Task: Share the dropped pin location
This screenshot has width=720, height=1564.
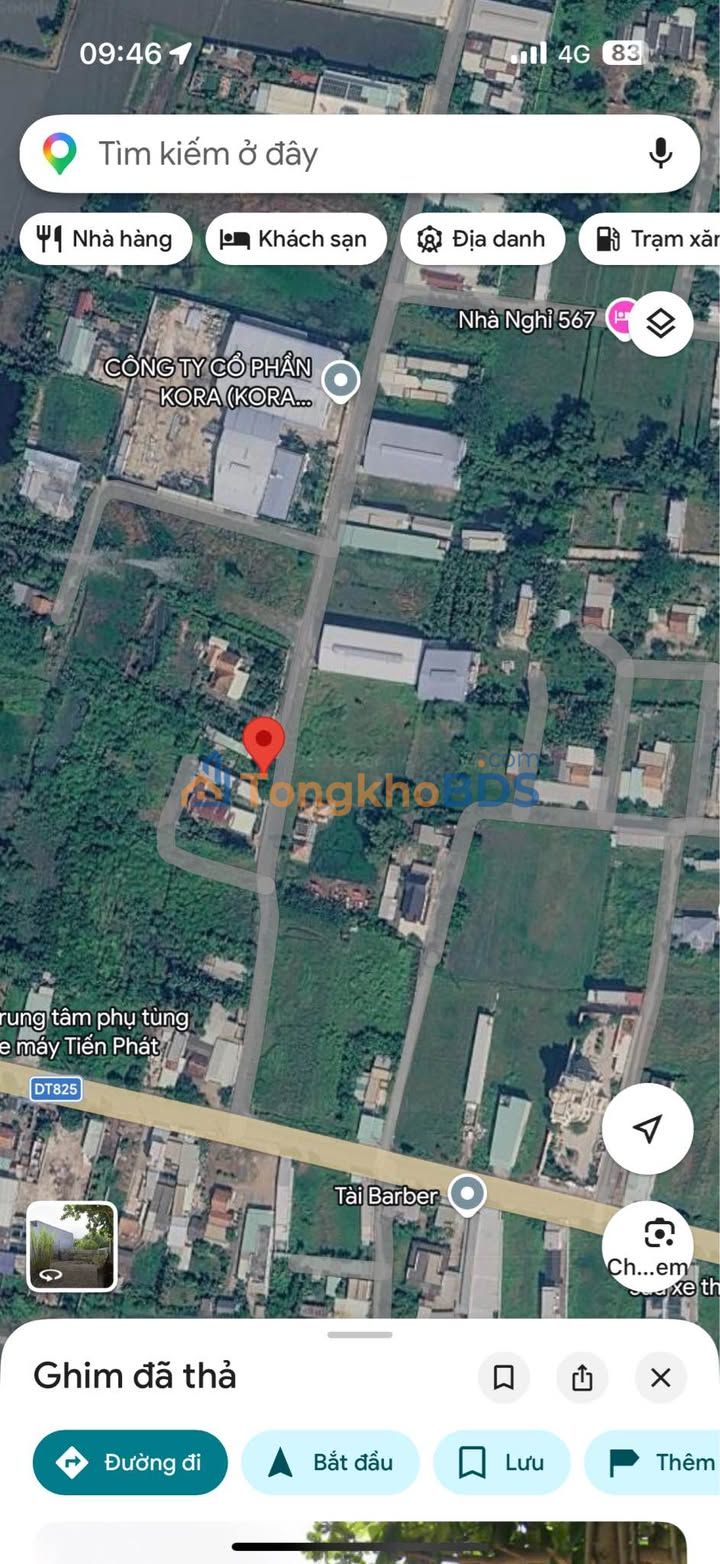Action: 582,1378
